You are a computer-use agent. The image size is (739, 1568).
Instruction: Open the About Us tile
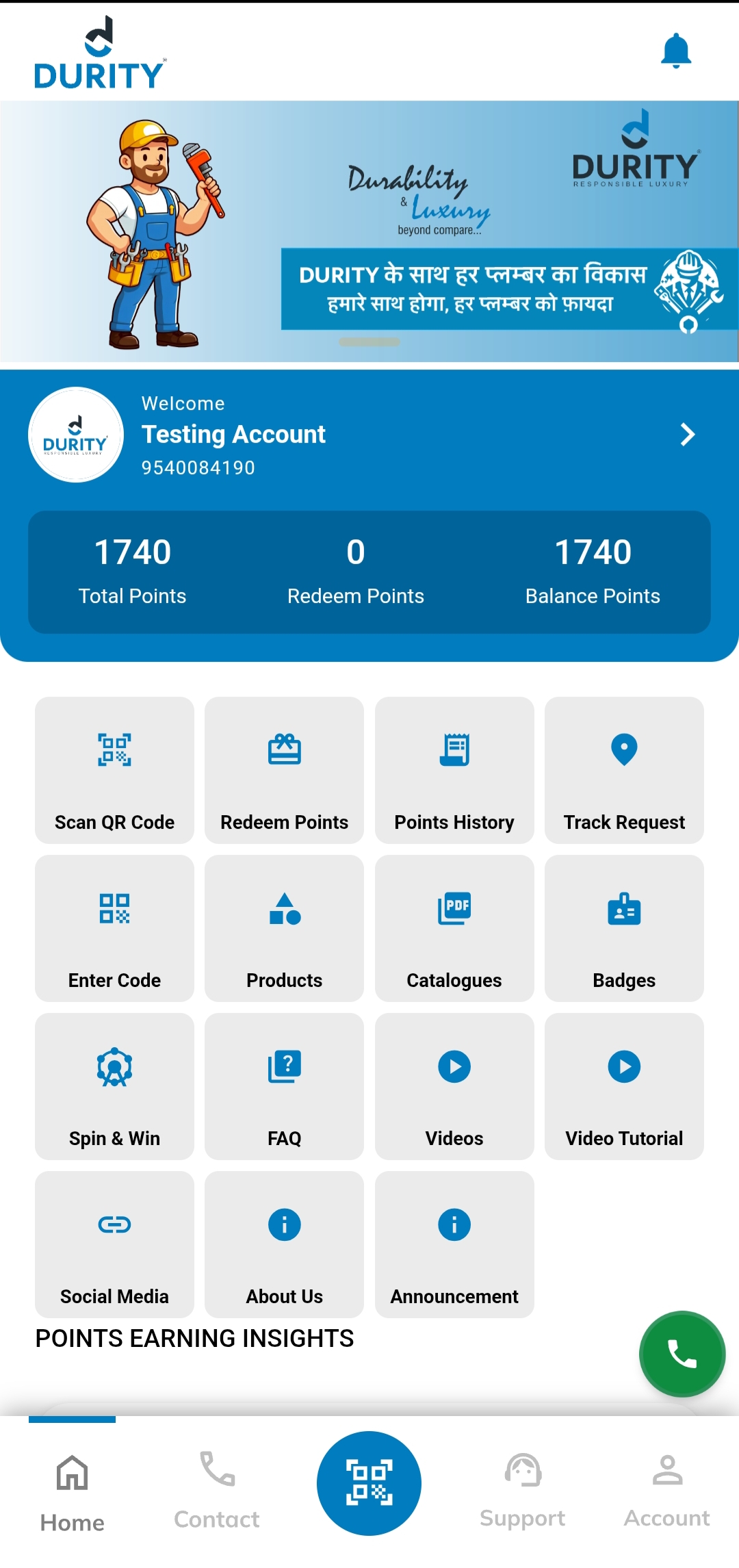[x=284, y=1244]
